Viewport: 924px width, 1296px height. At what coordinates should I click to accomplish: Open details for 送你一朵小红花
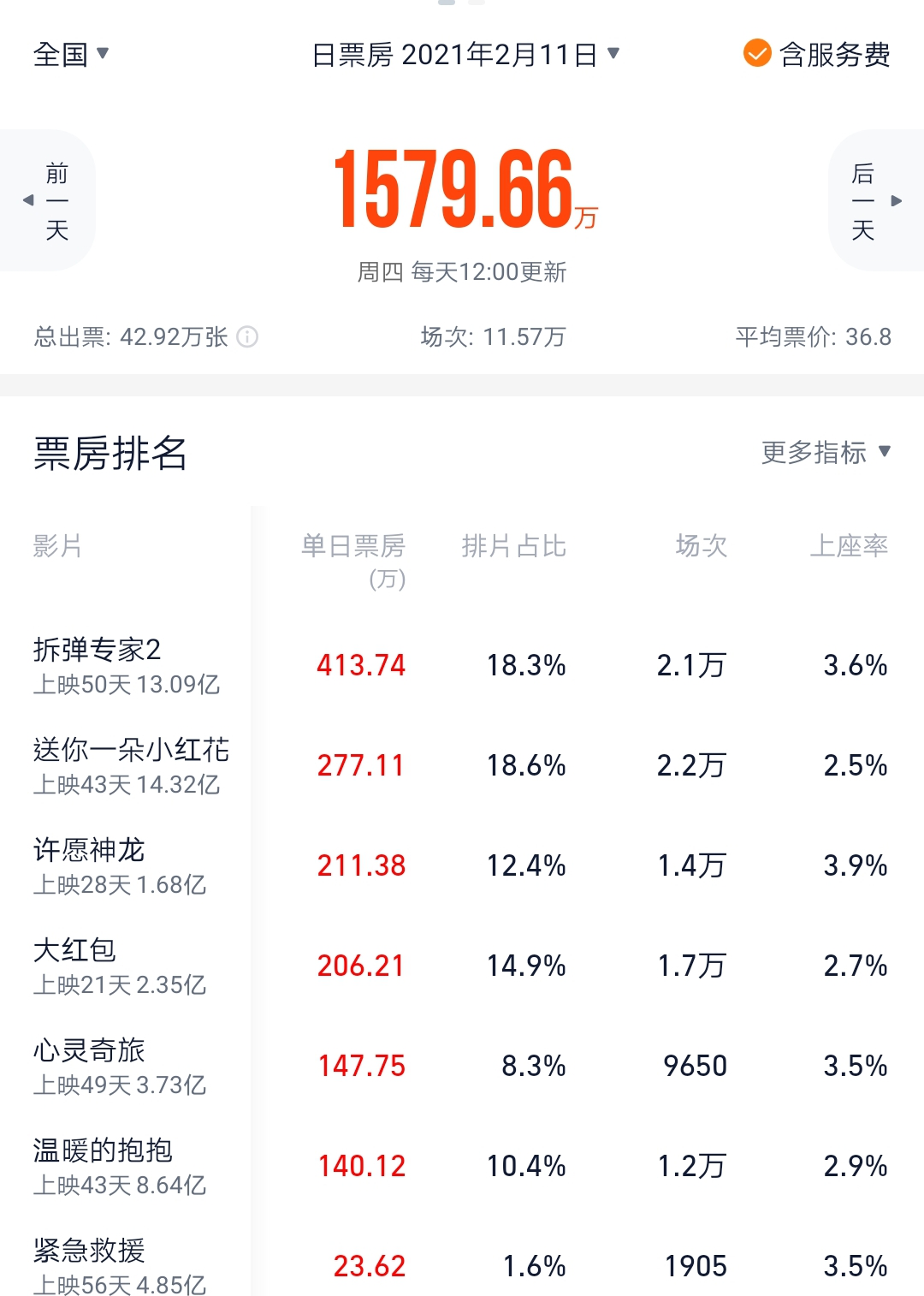click(x=130, y=765)
